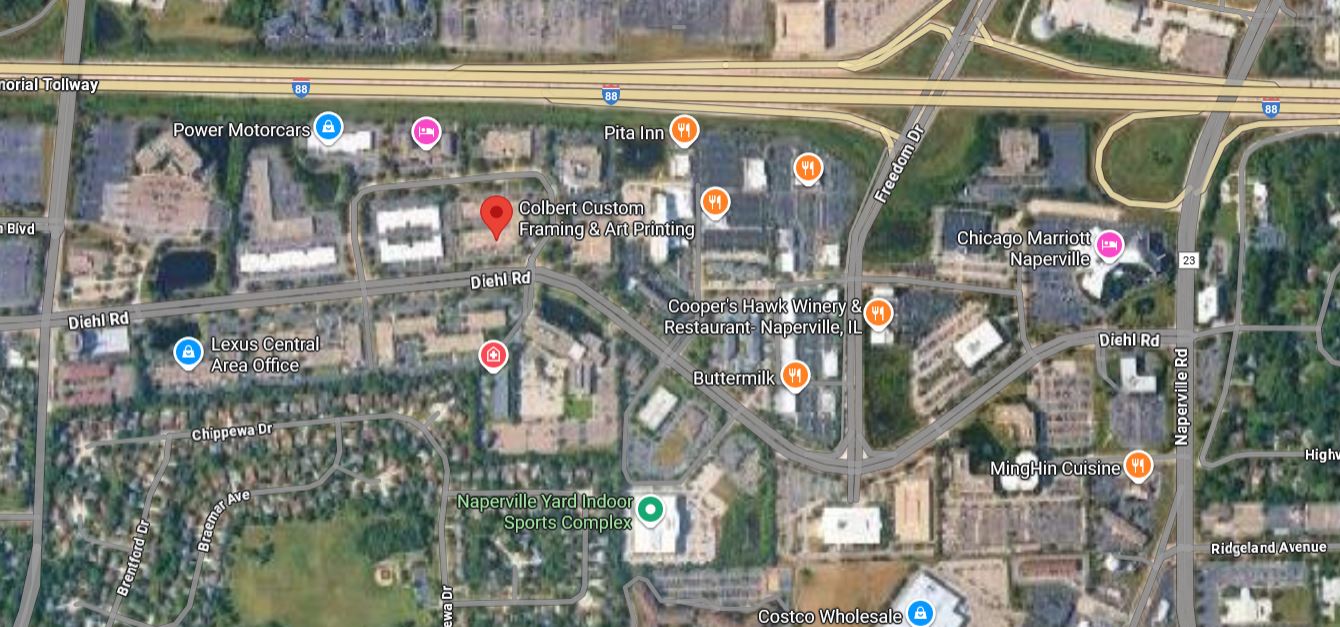Tap the pink hotel pin beside Power Motorcars
The image size is (1340, 627).
427,131
